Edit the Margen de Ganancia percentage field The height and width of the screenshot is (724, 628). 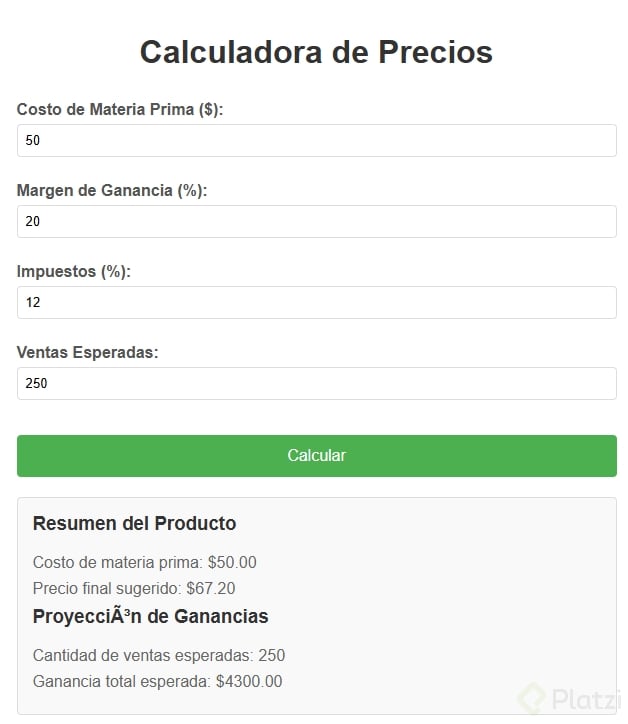click(316, 222)
